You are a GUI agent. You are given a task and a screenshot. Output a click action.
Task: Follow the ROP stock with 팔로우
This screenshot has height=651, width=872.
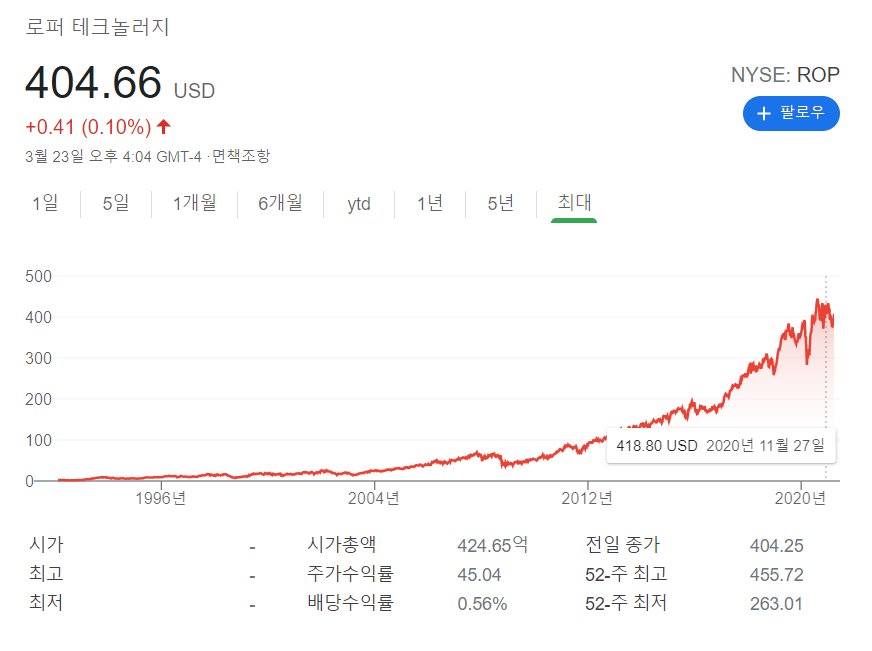click(791, 113)
